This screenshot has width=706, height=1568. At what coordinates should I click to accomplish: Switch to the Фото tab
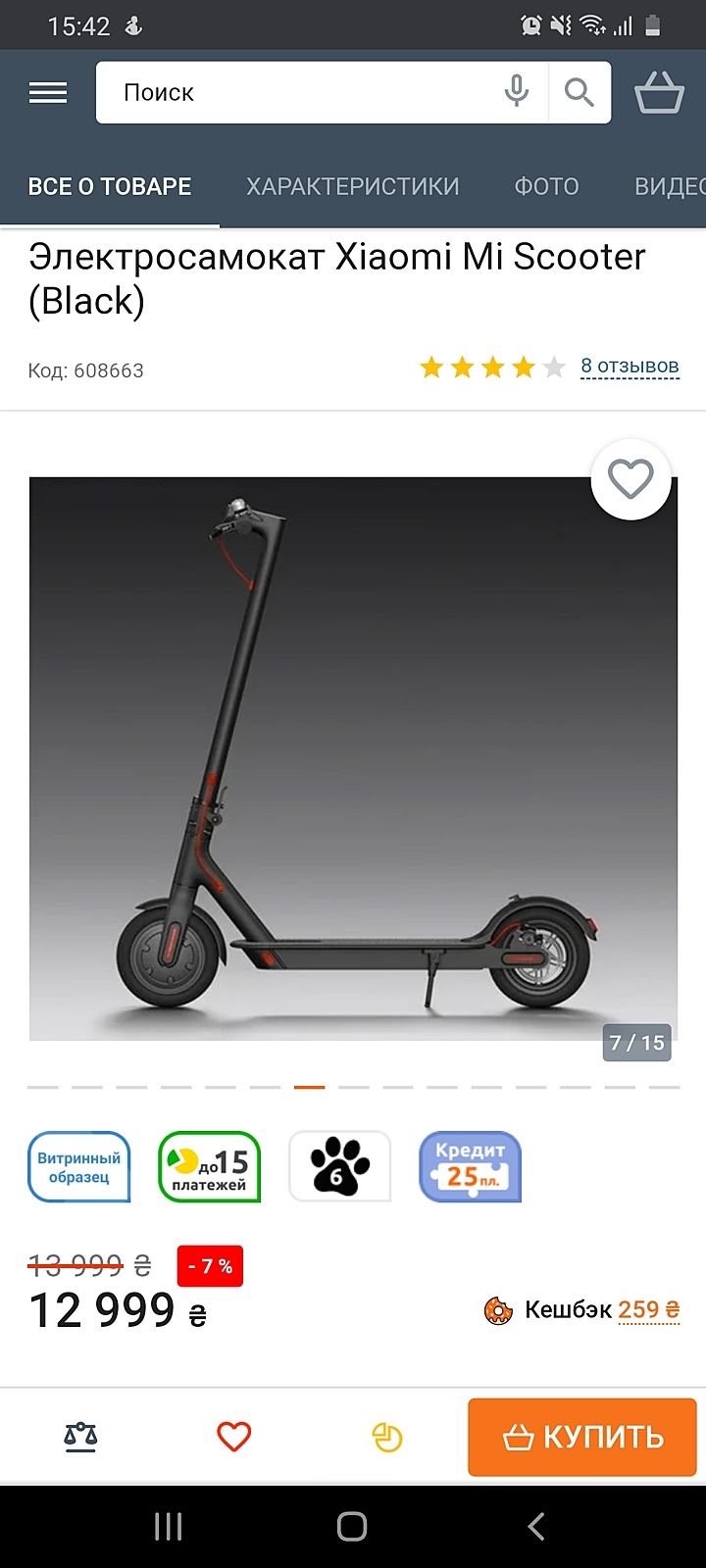coord(546,186)
